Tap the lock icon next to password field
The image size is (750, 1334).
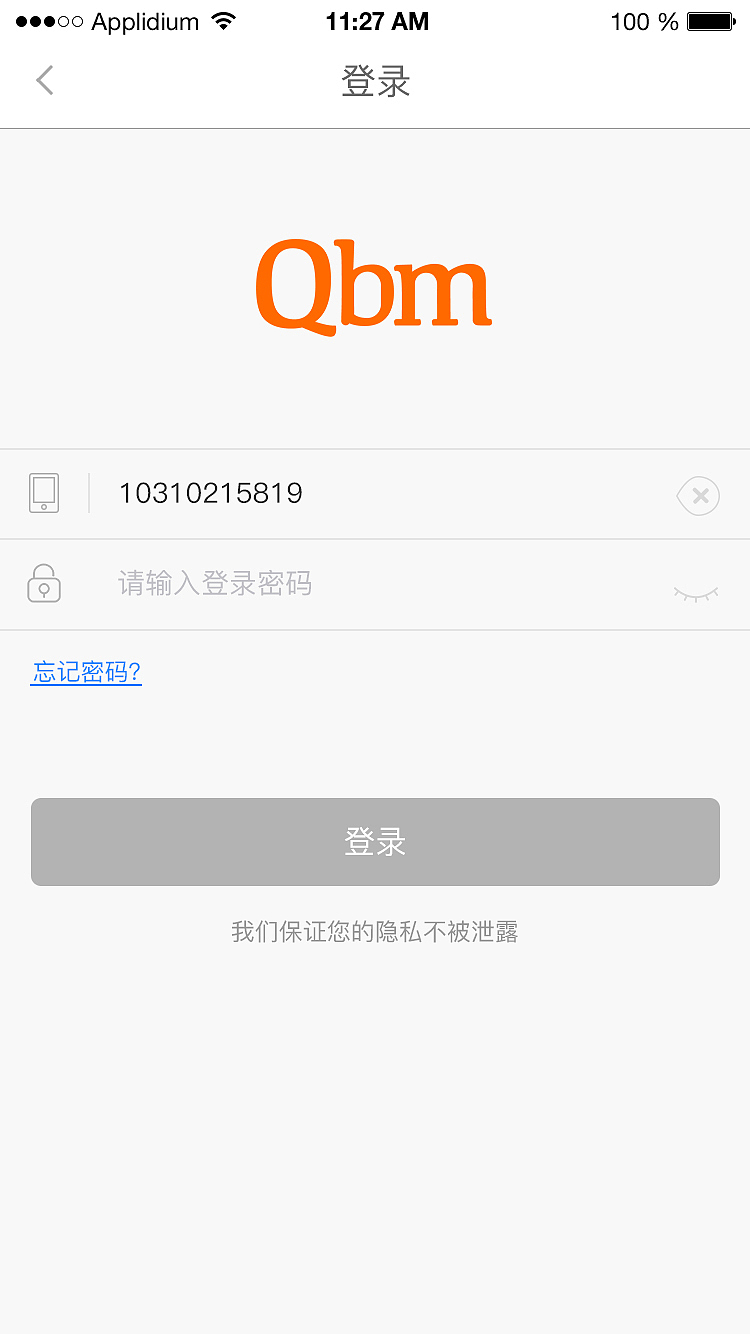coord(44,583)
